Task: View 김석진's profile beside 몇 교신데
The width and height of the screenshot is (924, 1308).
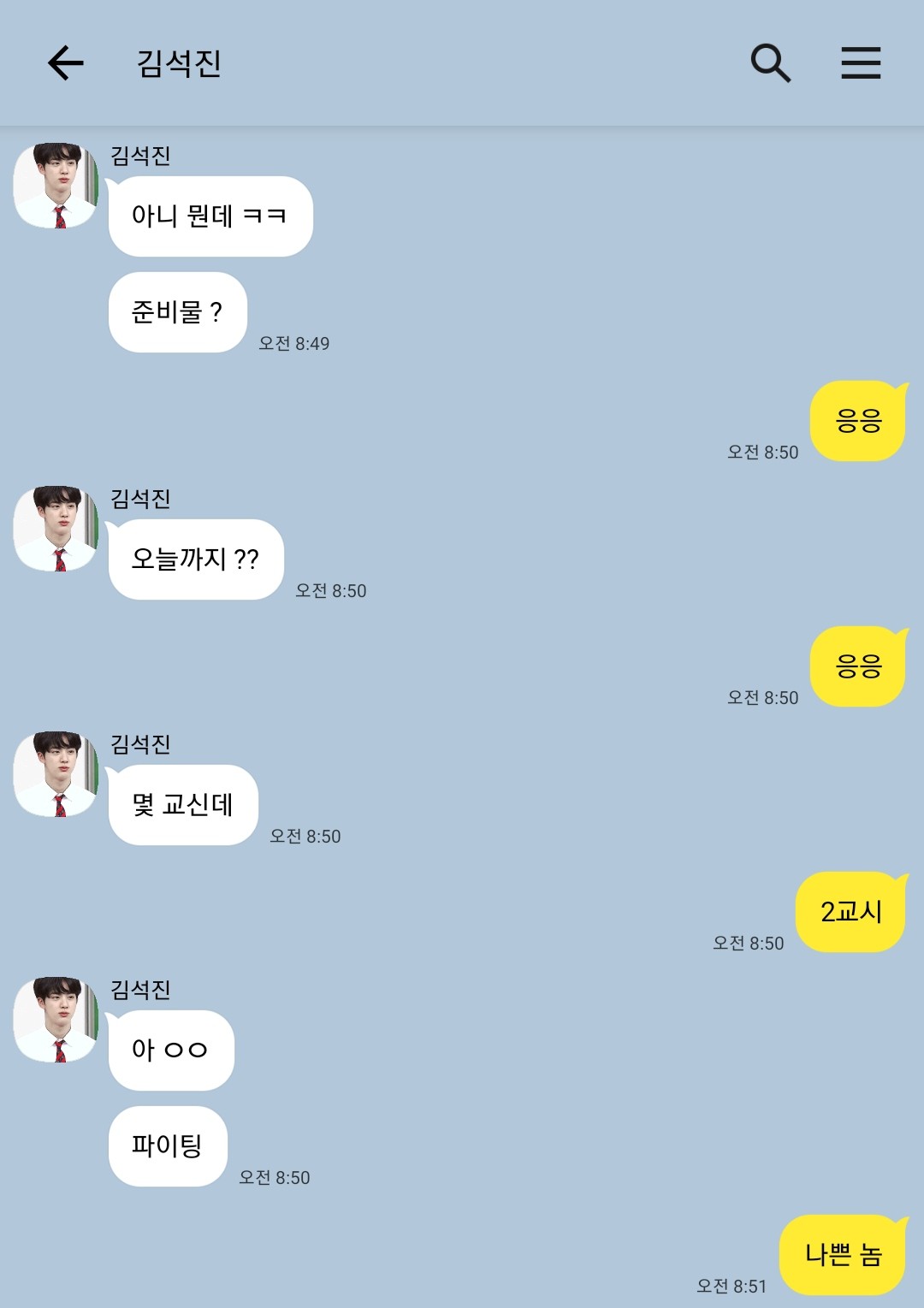Action: click(x=56, y=774)
